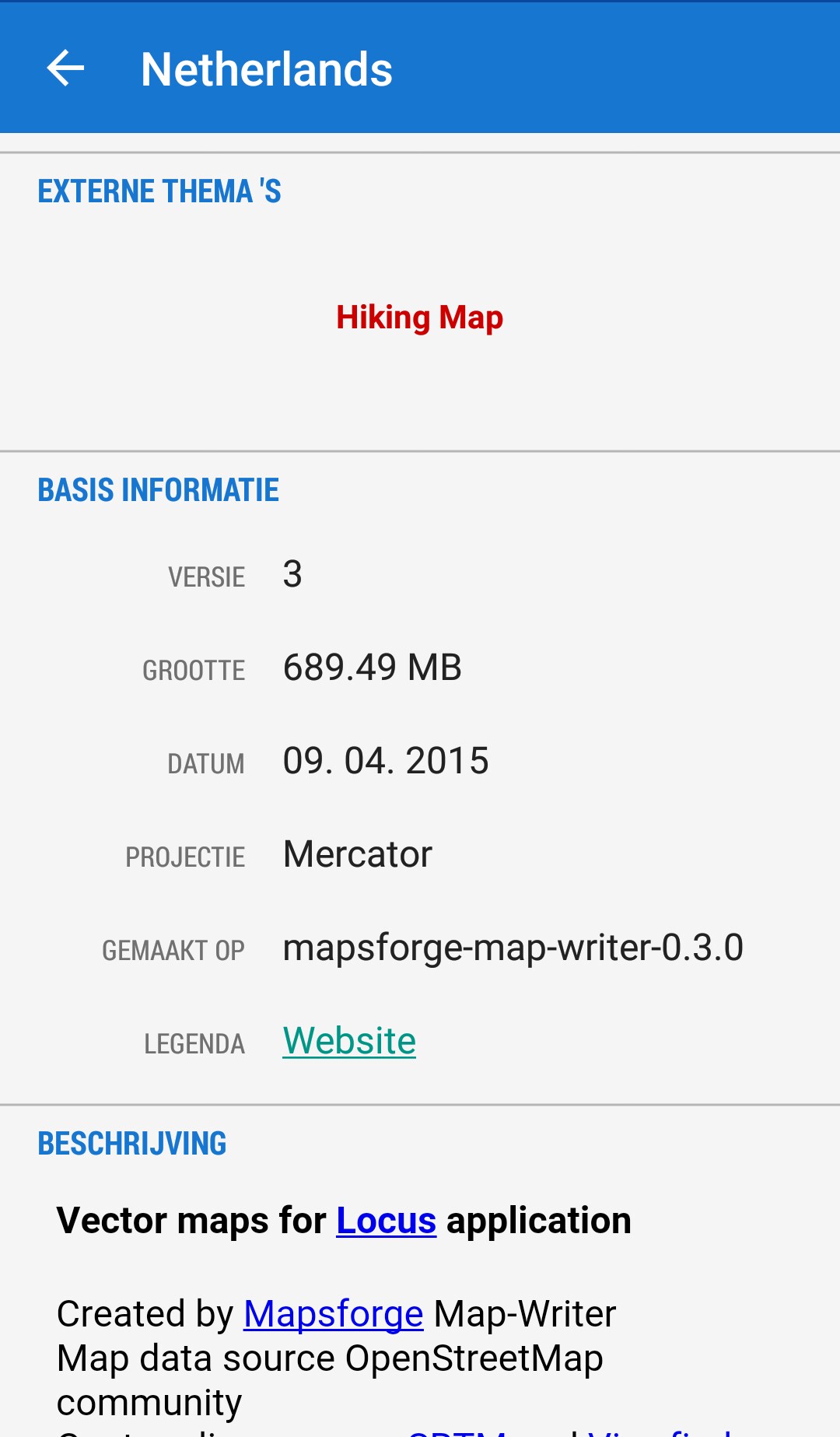Open the Hiking Map theme link
The image size is (840, 1437).
419,317
